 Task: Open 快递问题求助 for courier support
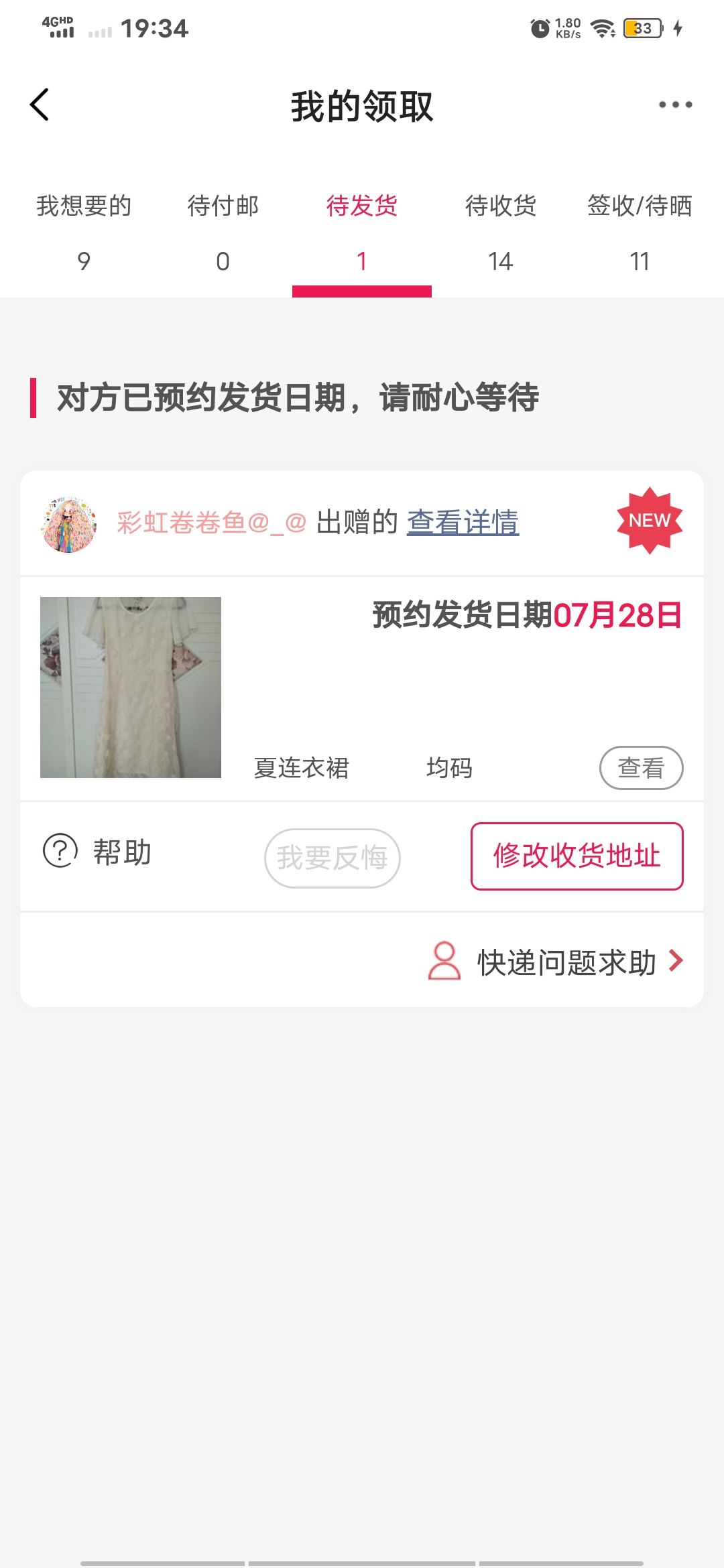[555, 962]
